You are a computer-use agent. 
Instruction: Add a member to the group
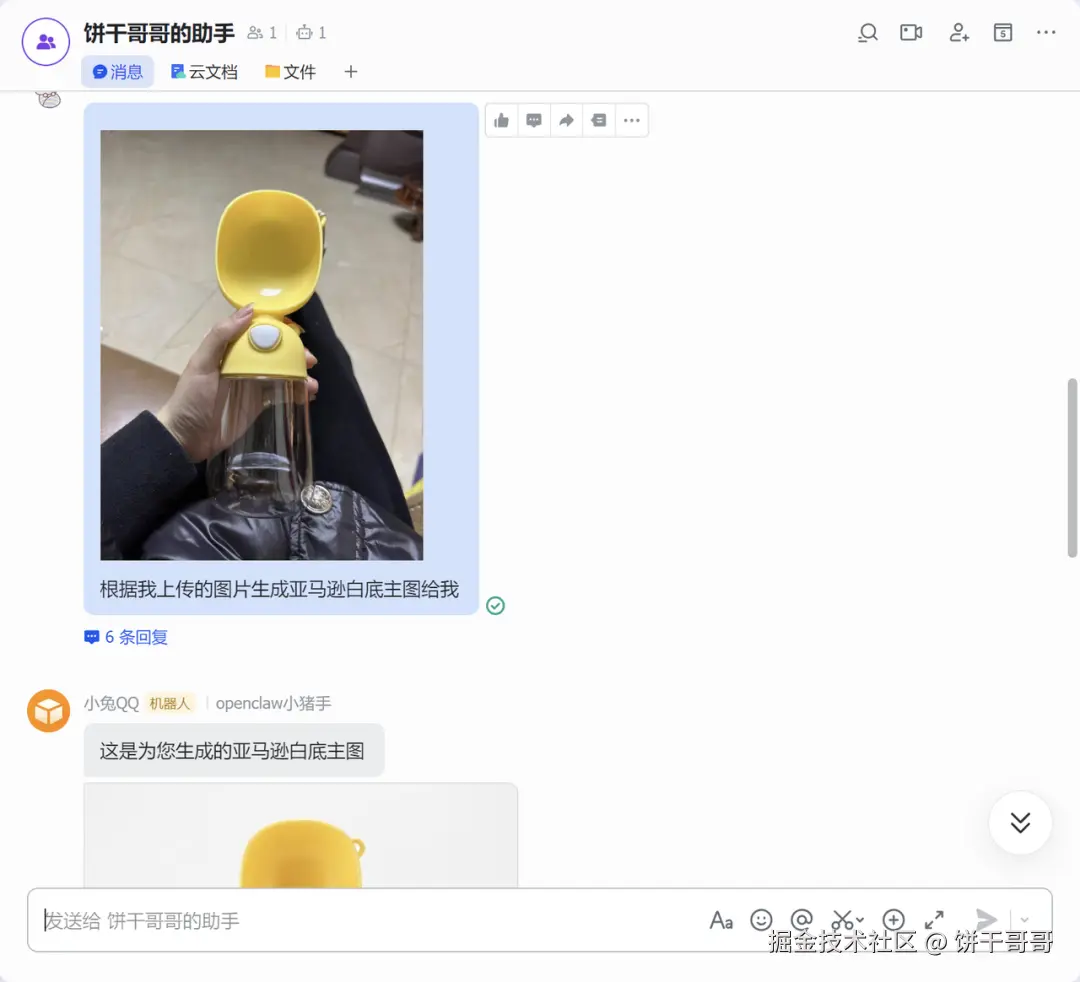[959, 33]
